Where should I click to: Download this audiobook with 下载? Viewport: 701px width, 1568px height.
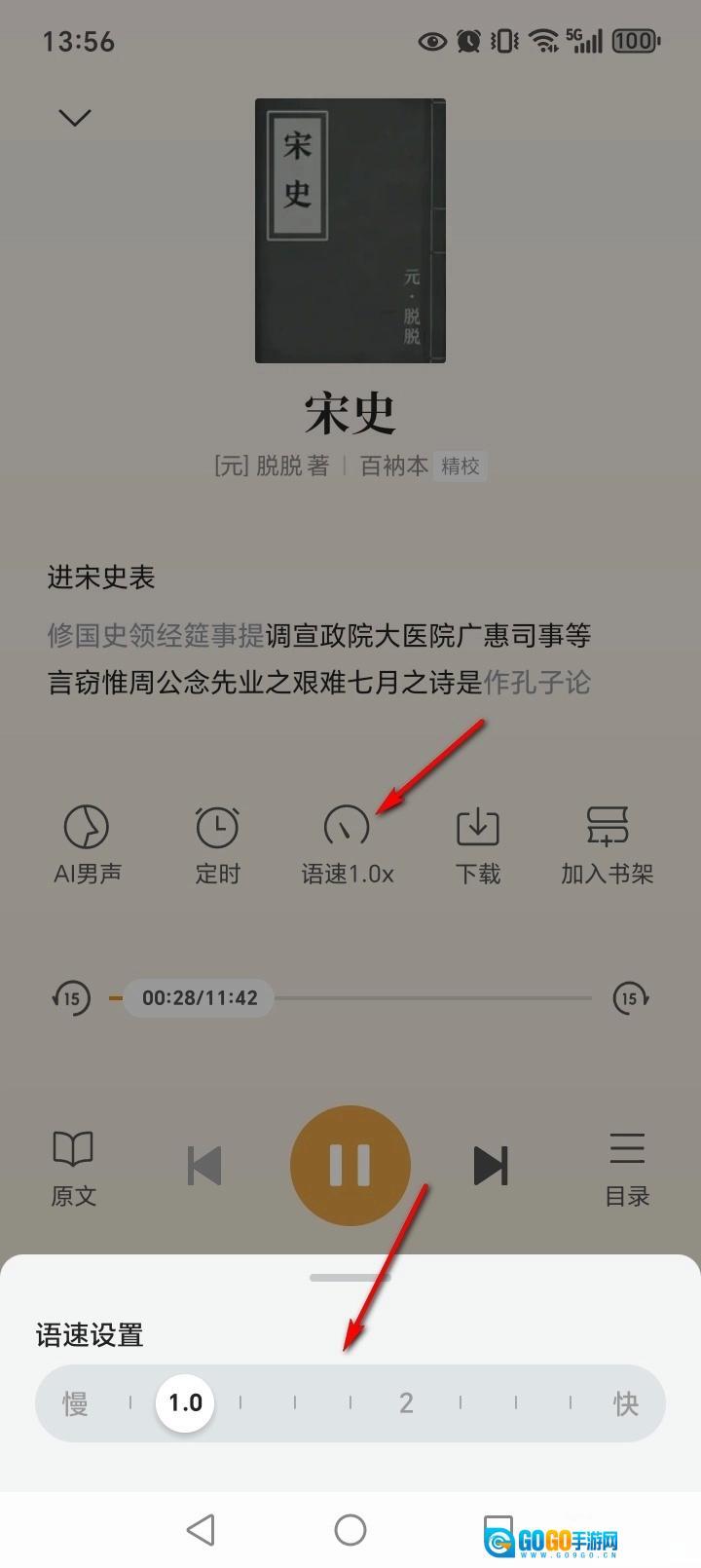click(x=477, y=843)
